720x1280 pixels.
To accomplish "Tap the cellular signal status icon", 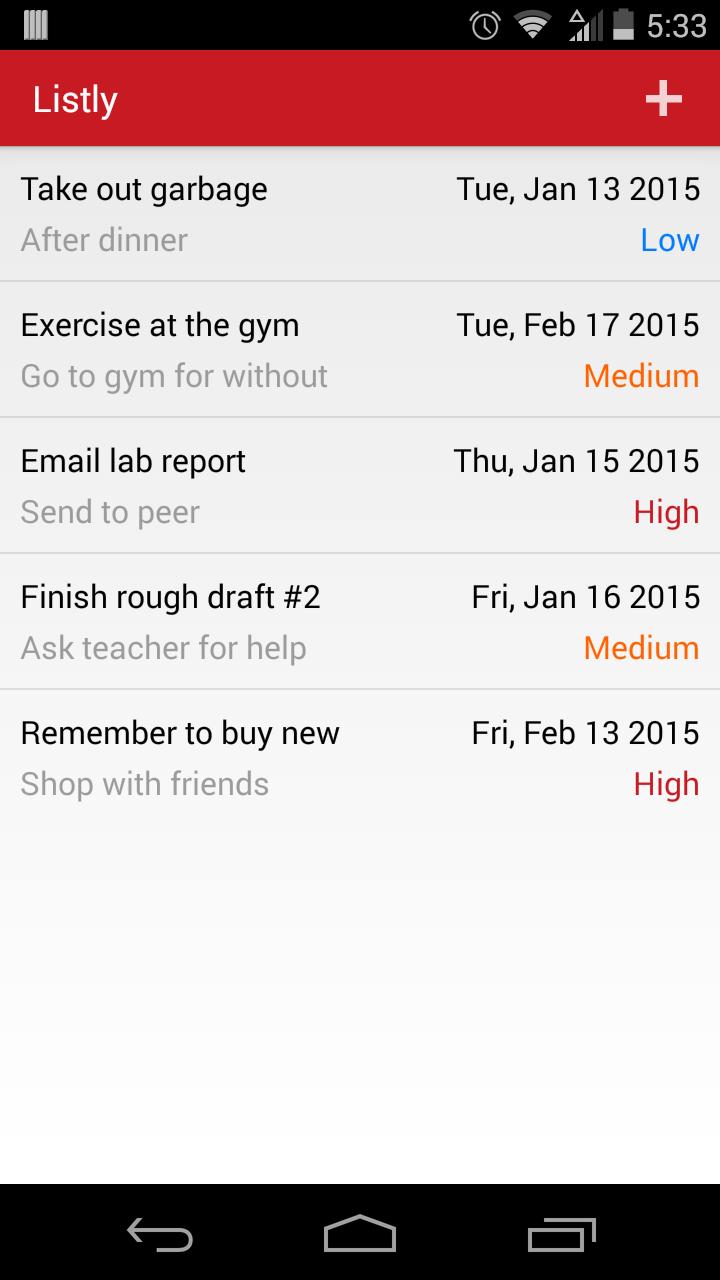I will pos(582,25).
